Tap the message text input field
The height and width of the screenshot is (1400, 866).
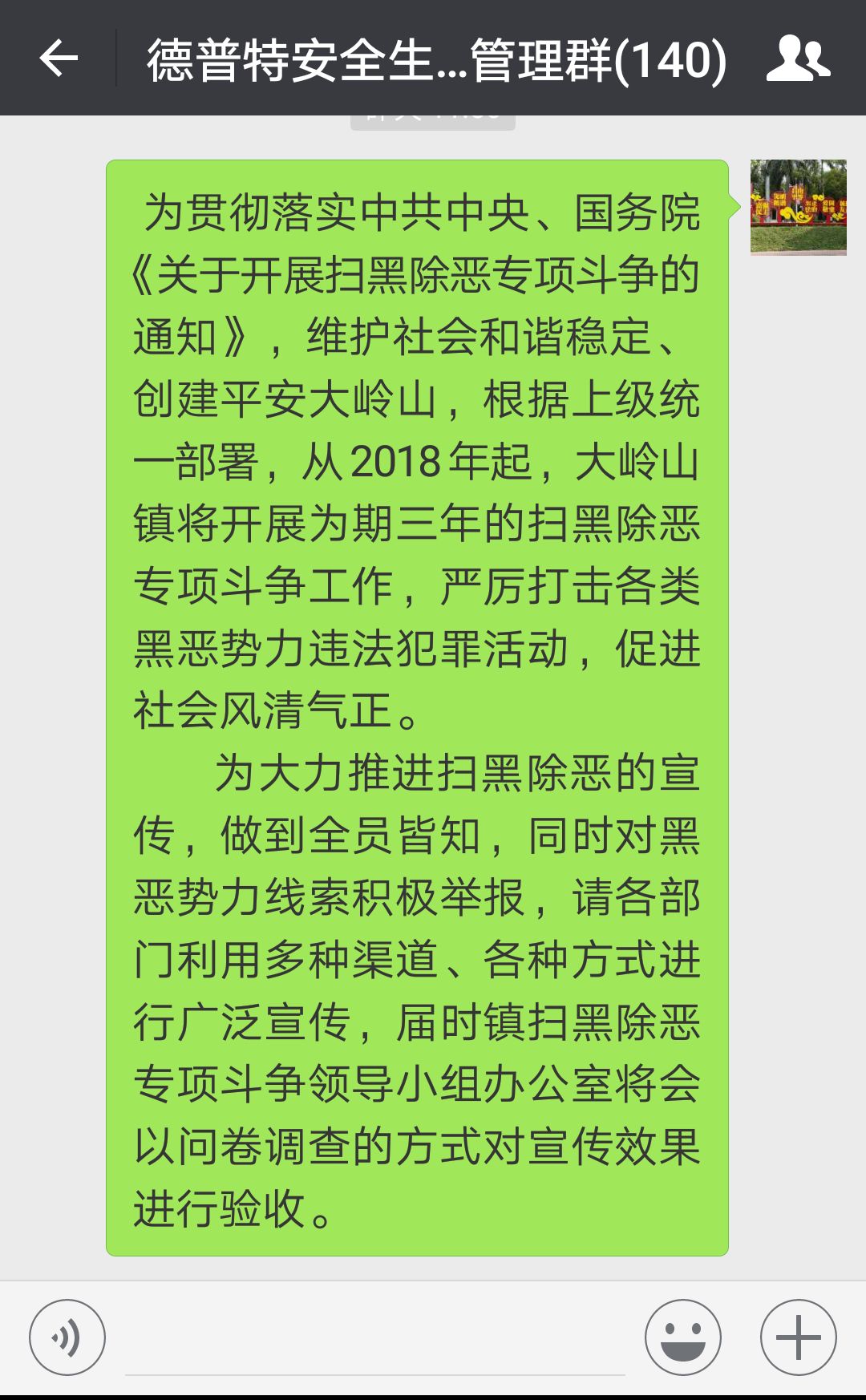(375, 1339)
